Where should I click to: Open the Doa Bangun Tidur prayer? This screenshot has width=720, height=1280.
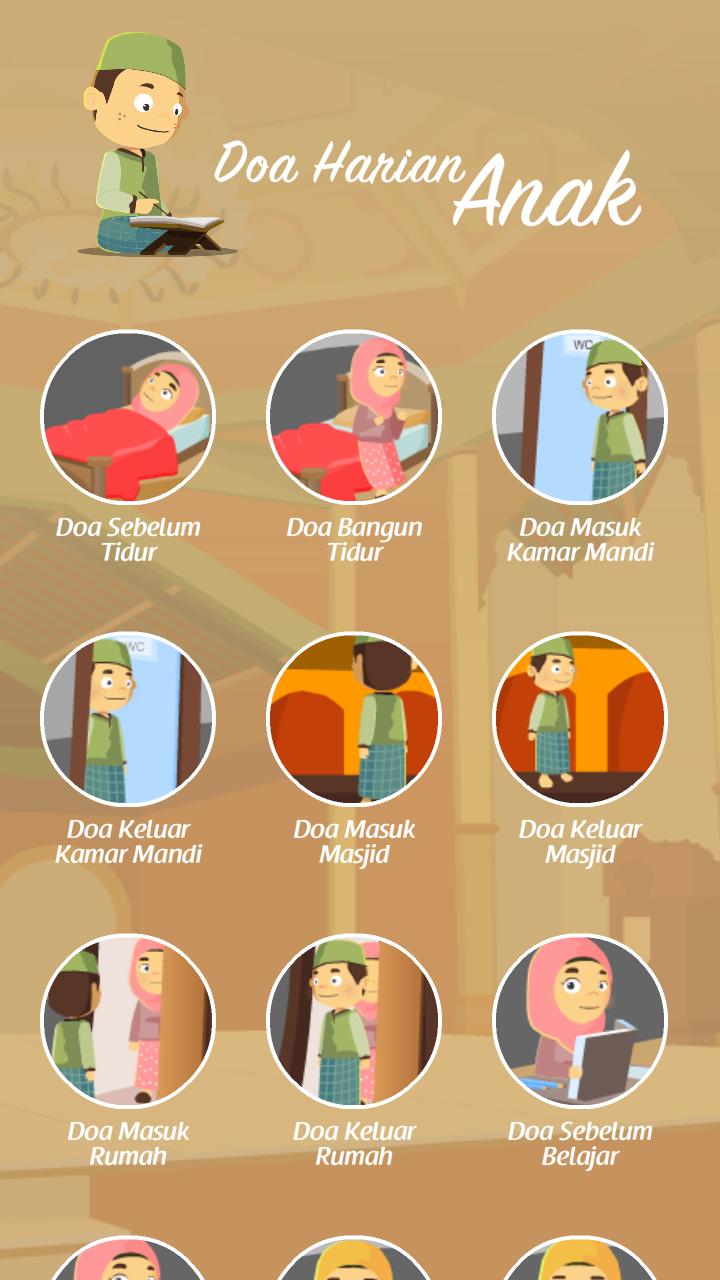pyautogui.click(x=353, y=417)
